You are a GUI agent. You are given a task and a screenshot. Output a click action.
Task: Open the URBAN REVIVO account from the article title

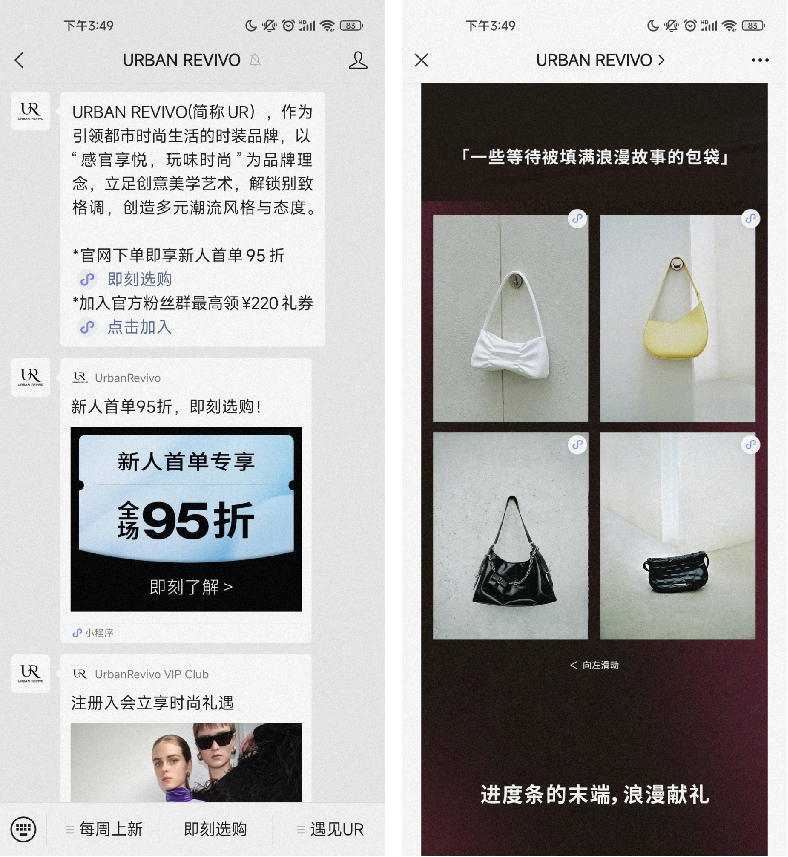pyautogui.click(x=600, y=60)
